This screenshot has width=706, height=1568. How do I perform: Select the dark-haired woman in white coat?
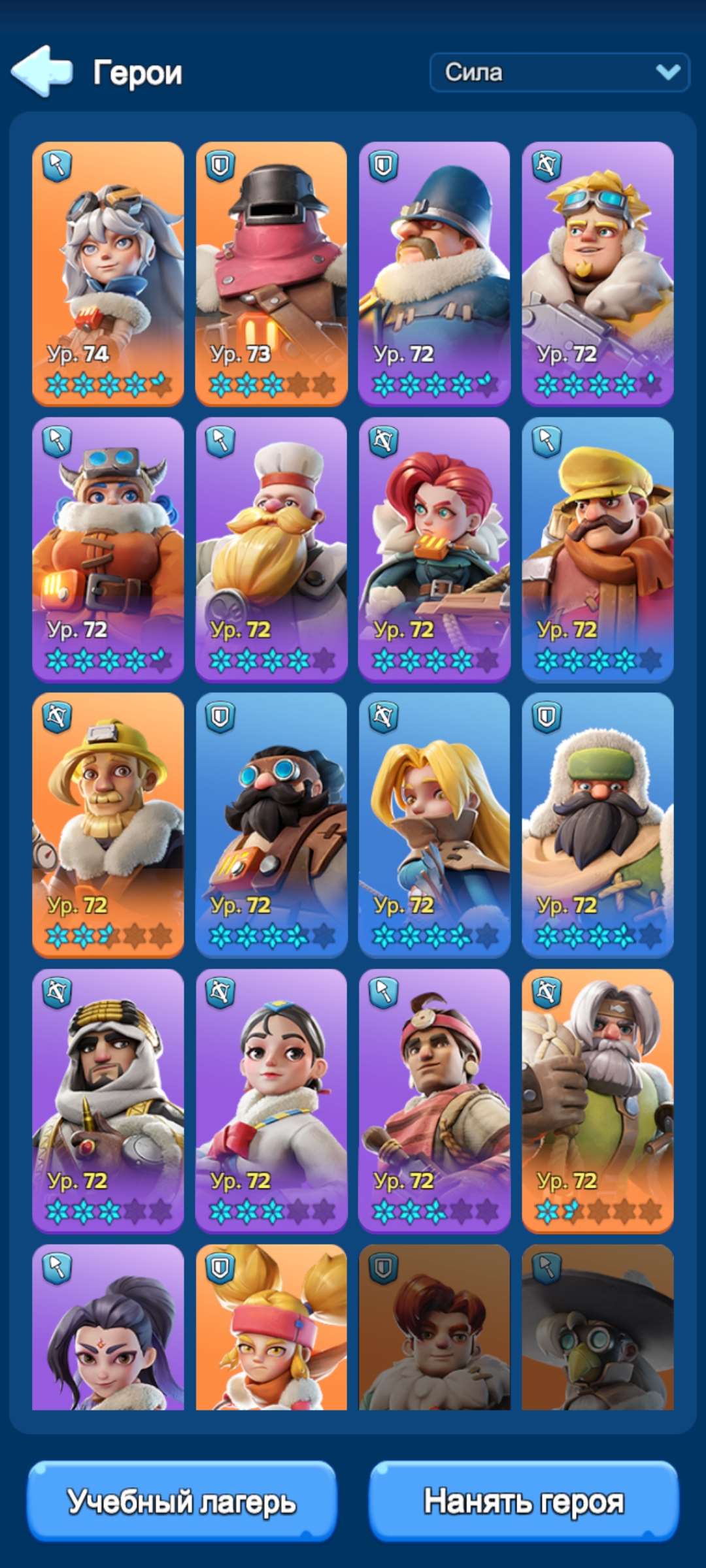tap(271, 1101)
